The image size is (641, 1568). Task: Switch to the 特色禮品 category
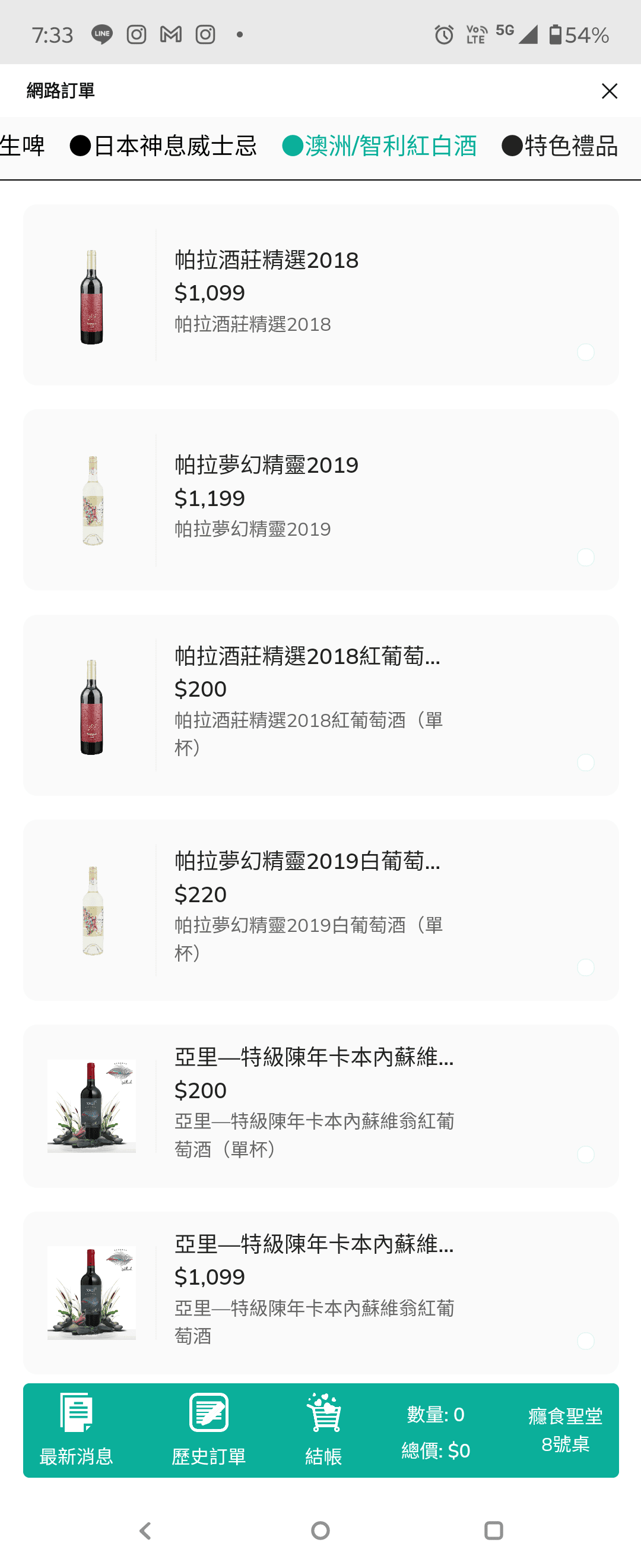560,147
